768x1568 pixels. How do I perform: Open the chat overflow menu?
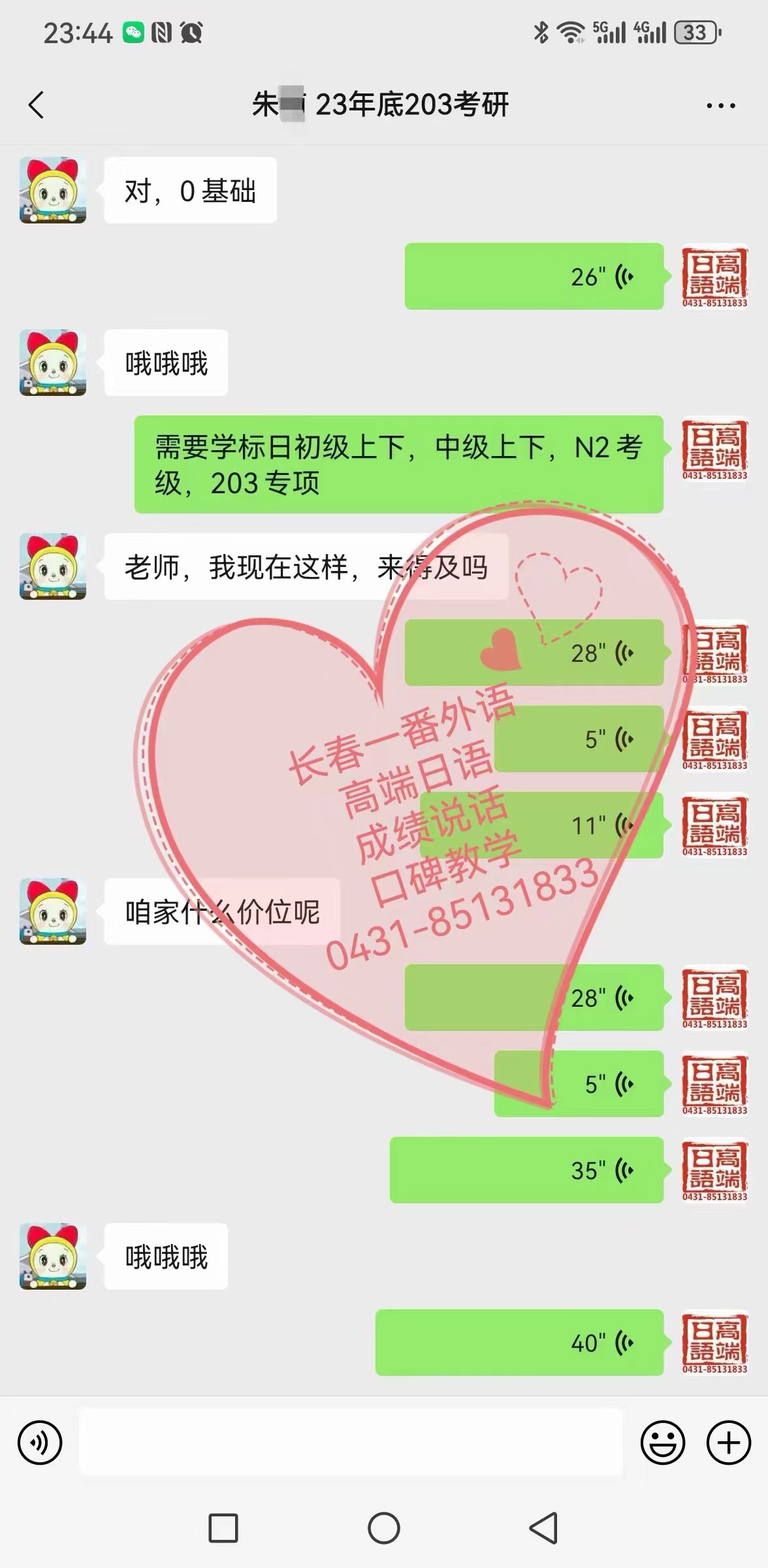720,105
